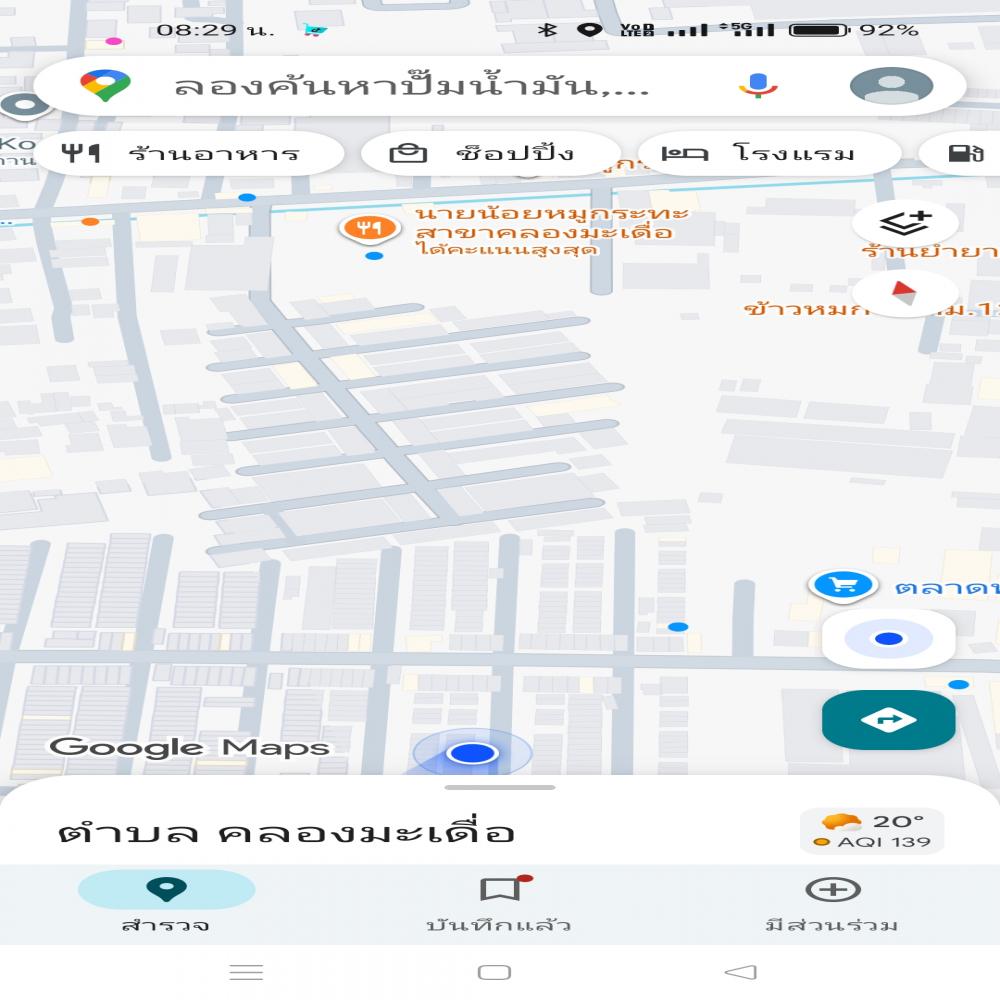The width and height of the screenshot is (1000, 1000).
Task: Open the map layers button
Action: pos(905,221)
